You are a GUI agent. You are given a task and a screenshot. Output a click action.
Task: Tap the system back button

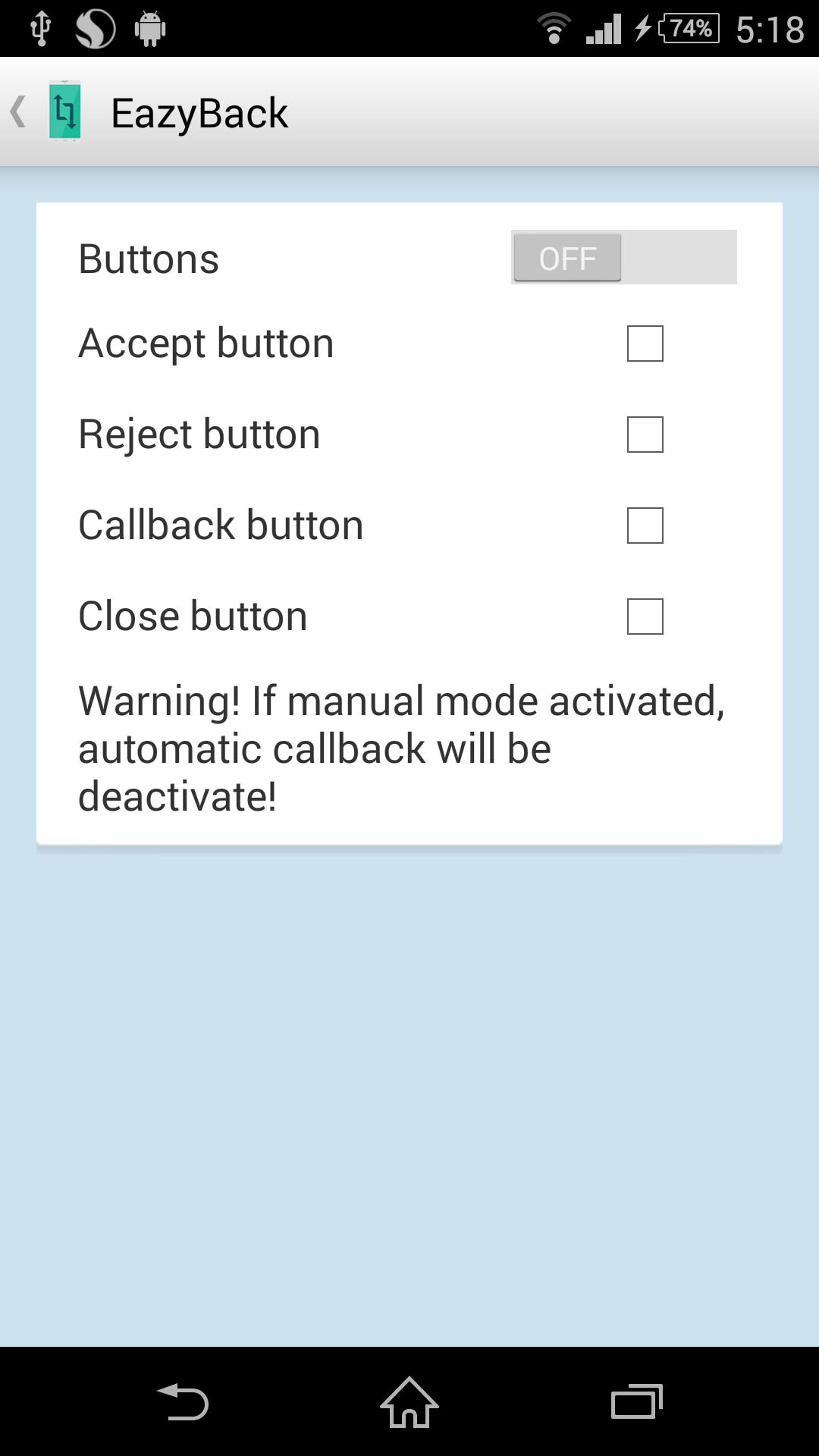coord(183,1402)
